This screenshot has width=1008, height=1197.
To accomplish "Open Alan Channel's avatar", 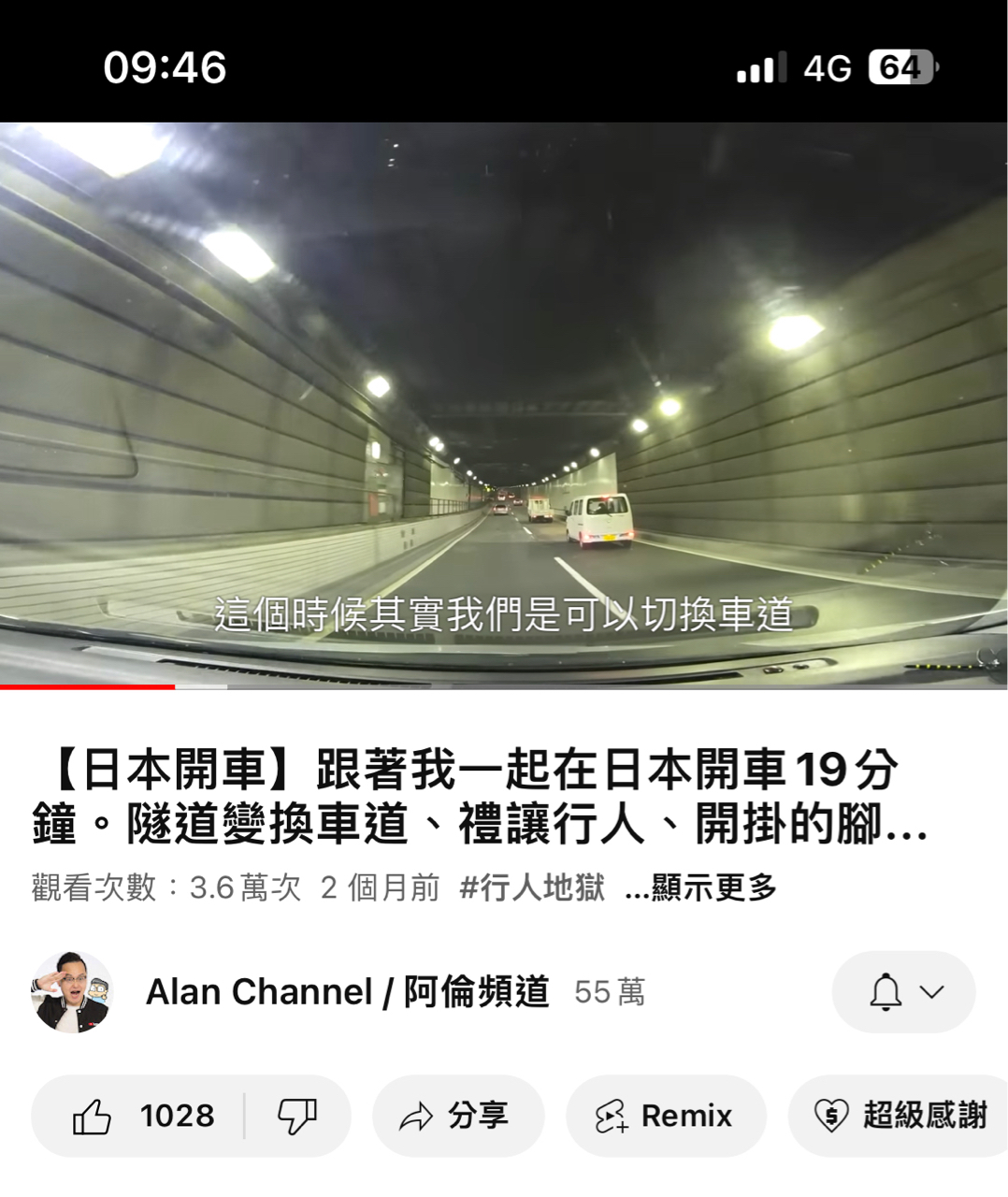I will (72, 992).
